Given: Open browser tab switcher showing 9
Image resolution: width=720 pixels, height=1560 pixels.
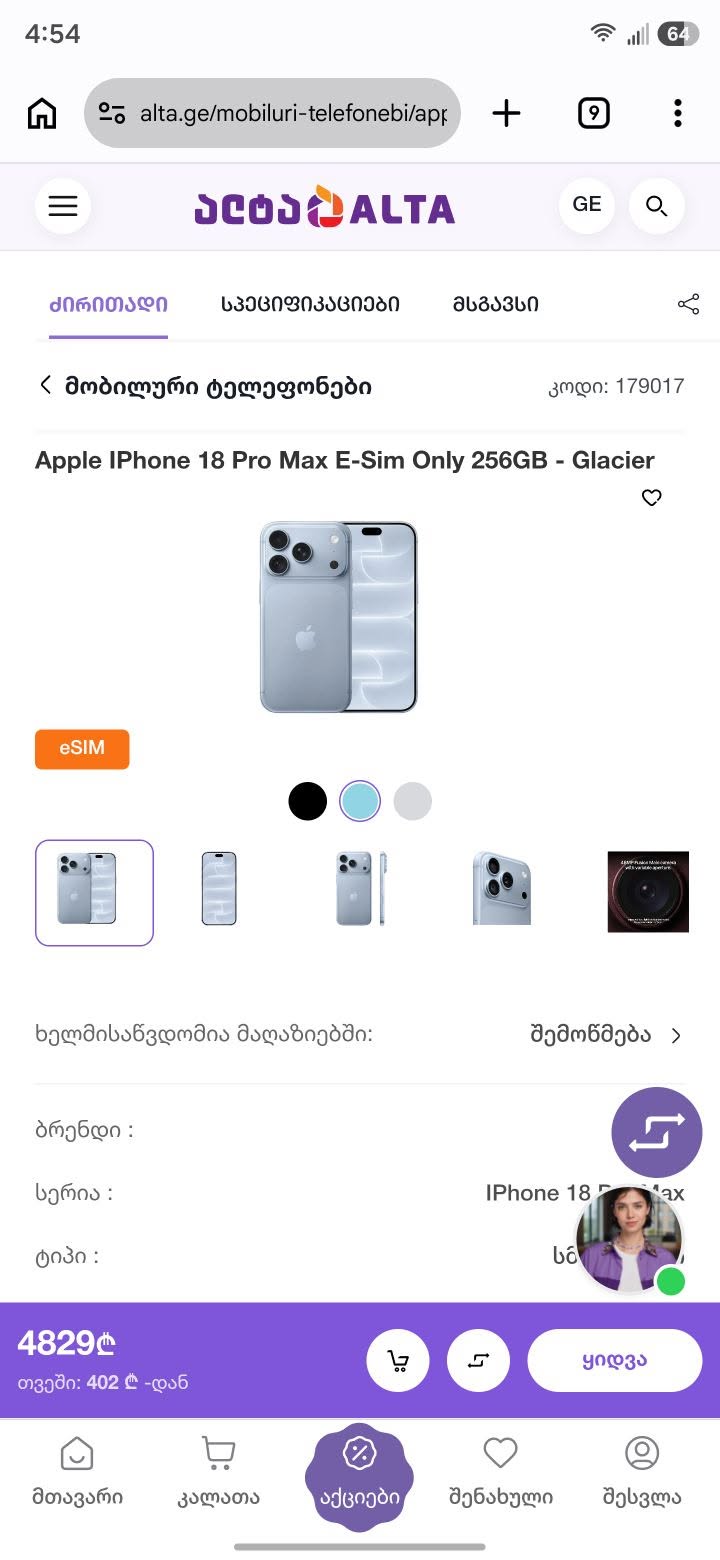Looking at the screenshot, I should coord(594,114).
